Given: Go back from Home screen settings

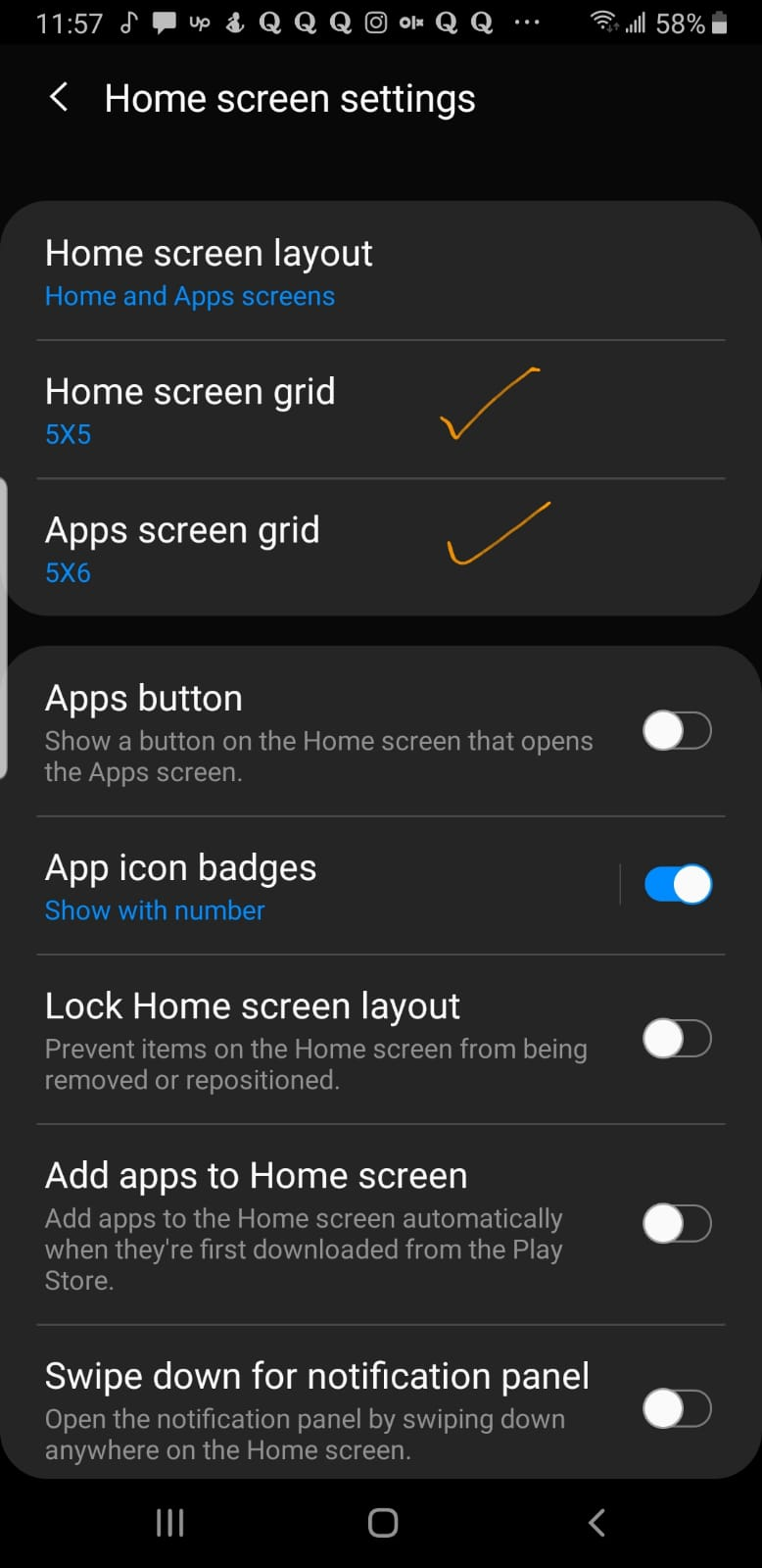Looking at the screenshot, I should pos(59,98).
